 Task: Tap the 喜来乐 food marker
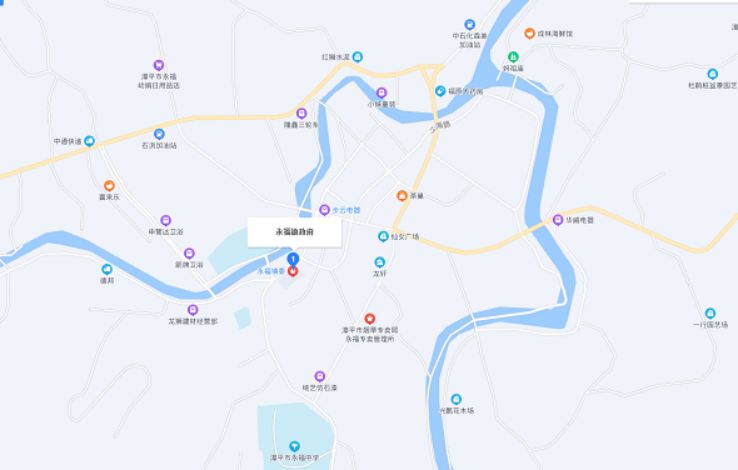[x=109, y=186]
